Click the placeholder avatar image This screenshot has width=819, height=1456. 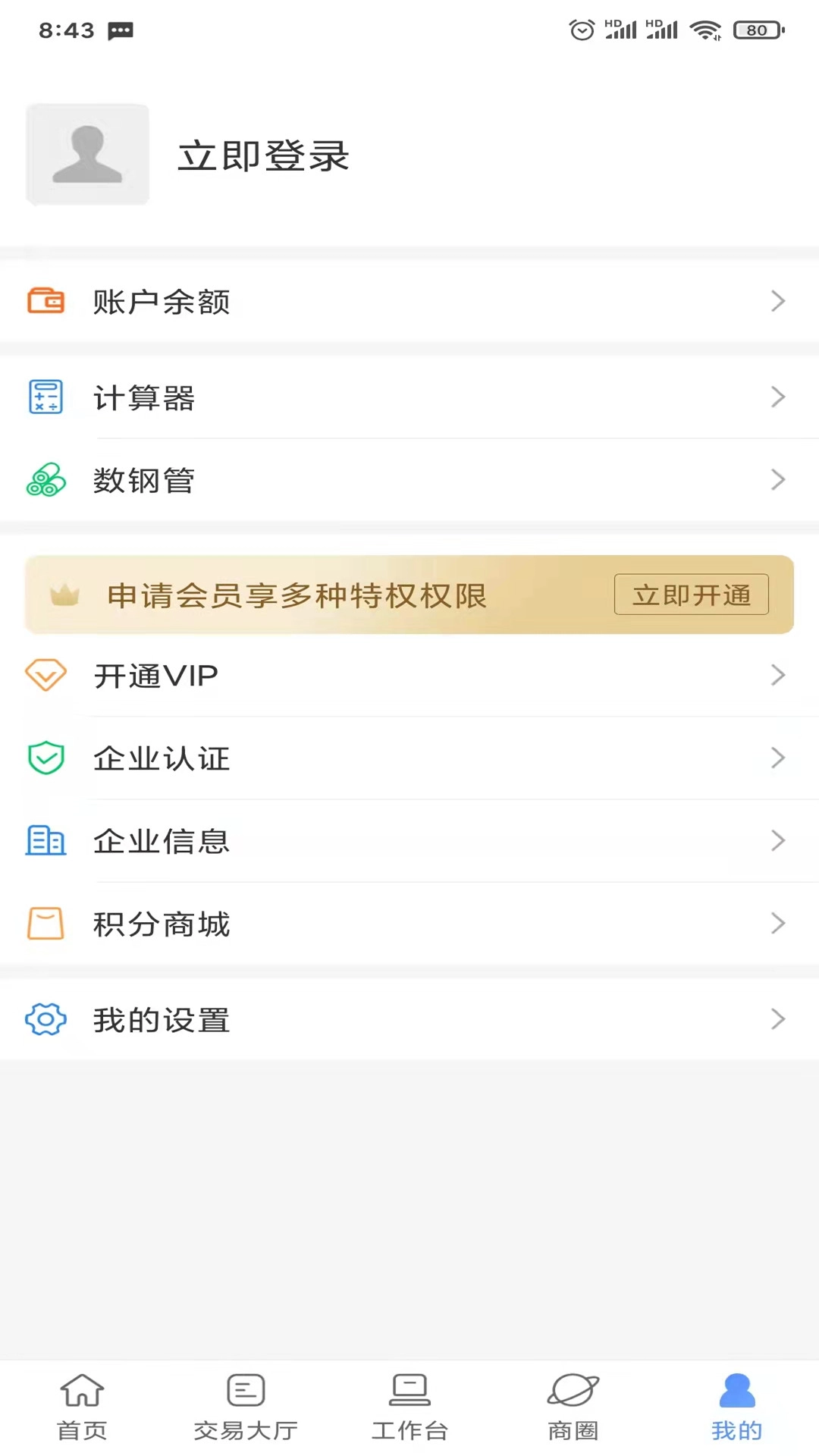[x=87, y=154]
